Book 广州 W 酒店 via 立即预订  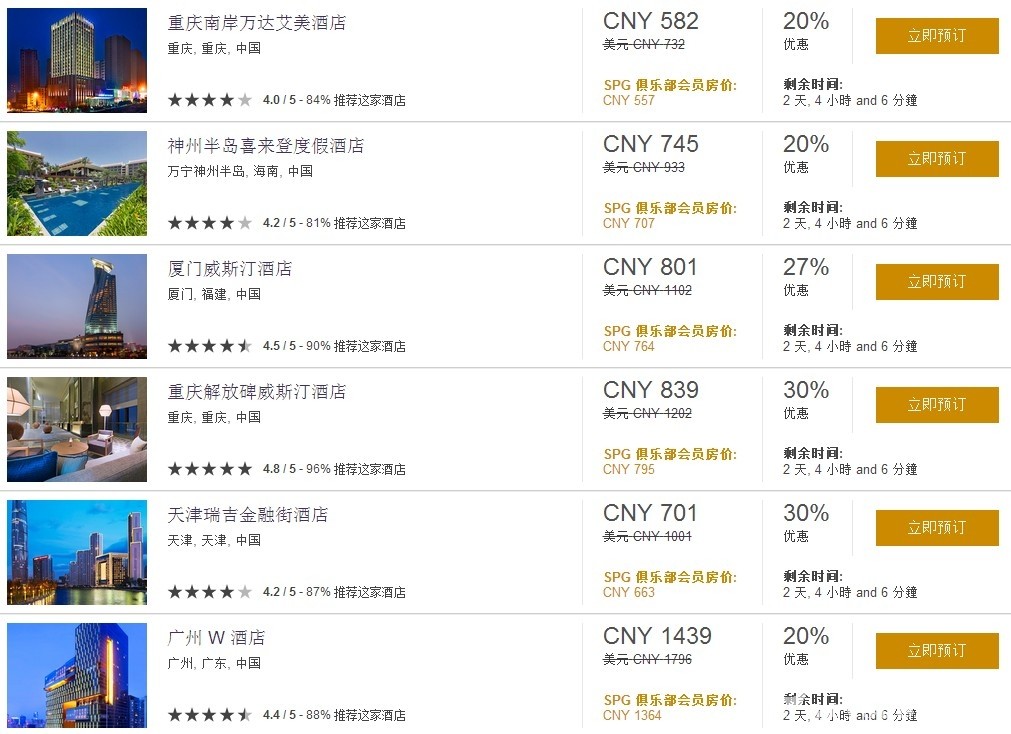coord(936,651)
